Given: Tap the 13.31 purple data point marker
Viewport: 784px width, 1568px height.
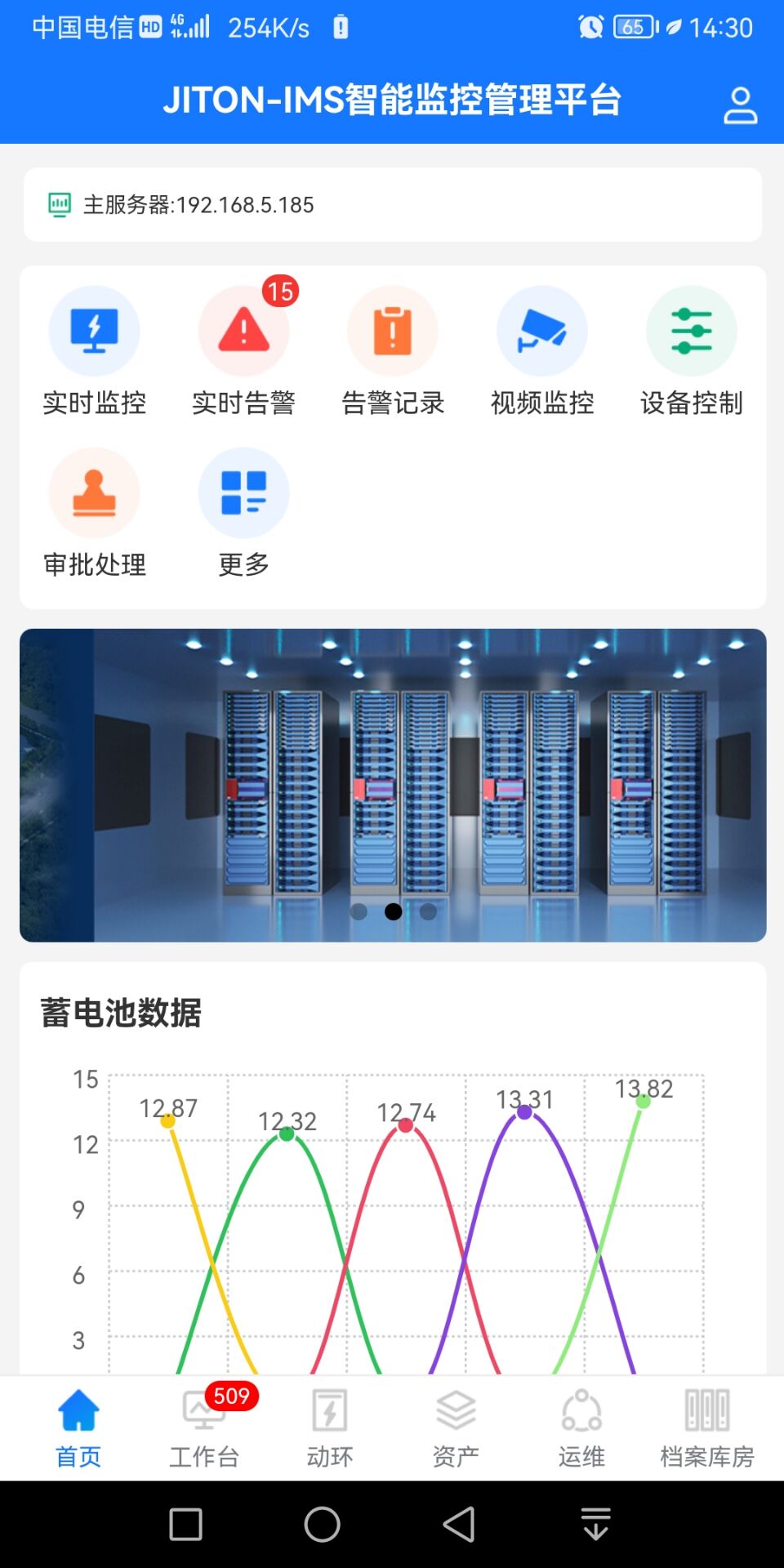Looking at the screenshot, I should pyautogui.click(x=523, y=1111).
